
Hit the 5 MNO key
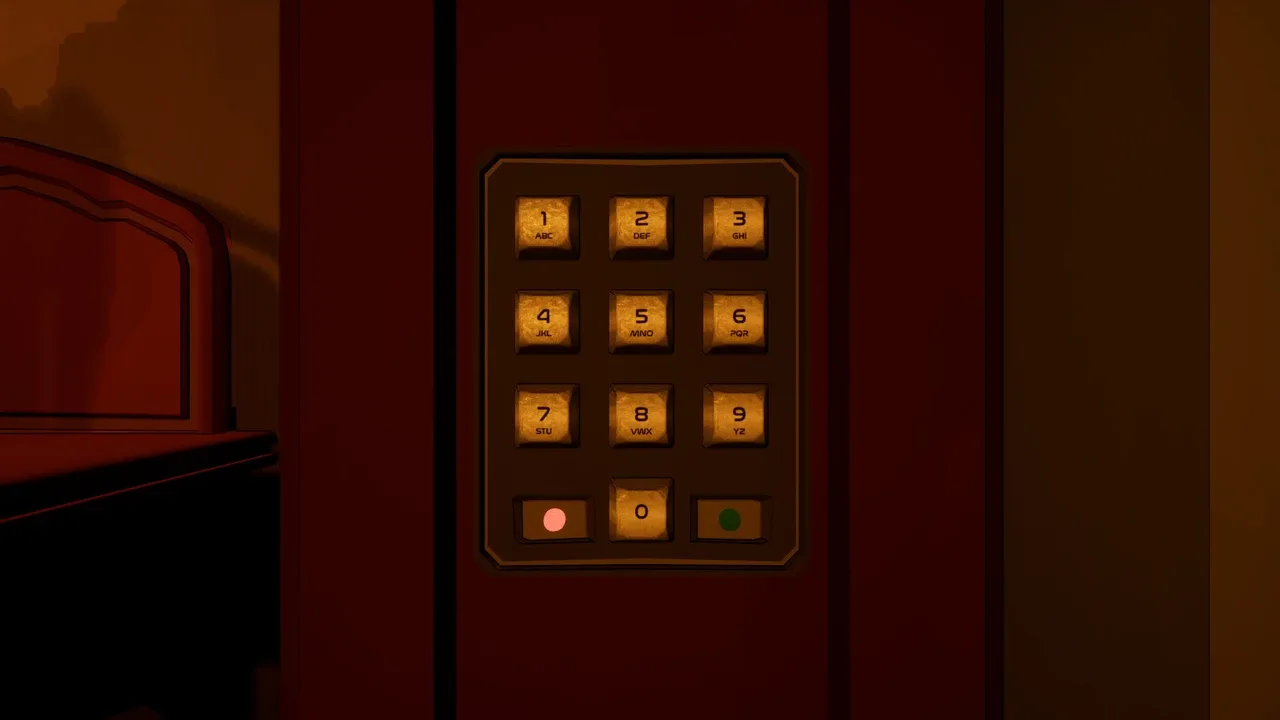tap(641, 321)
